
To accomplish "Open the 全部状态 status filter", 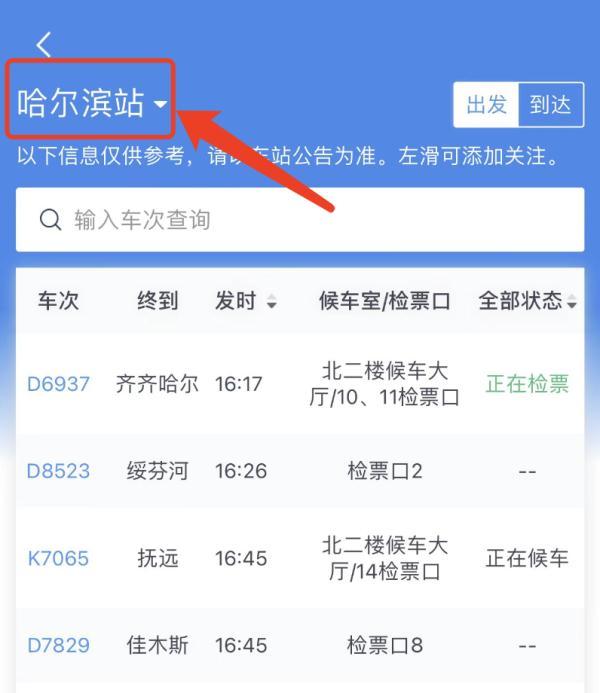I will coord(527,301).
